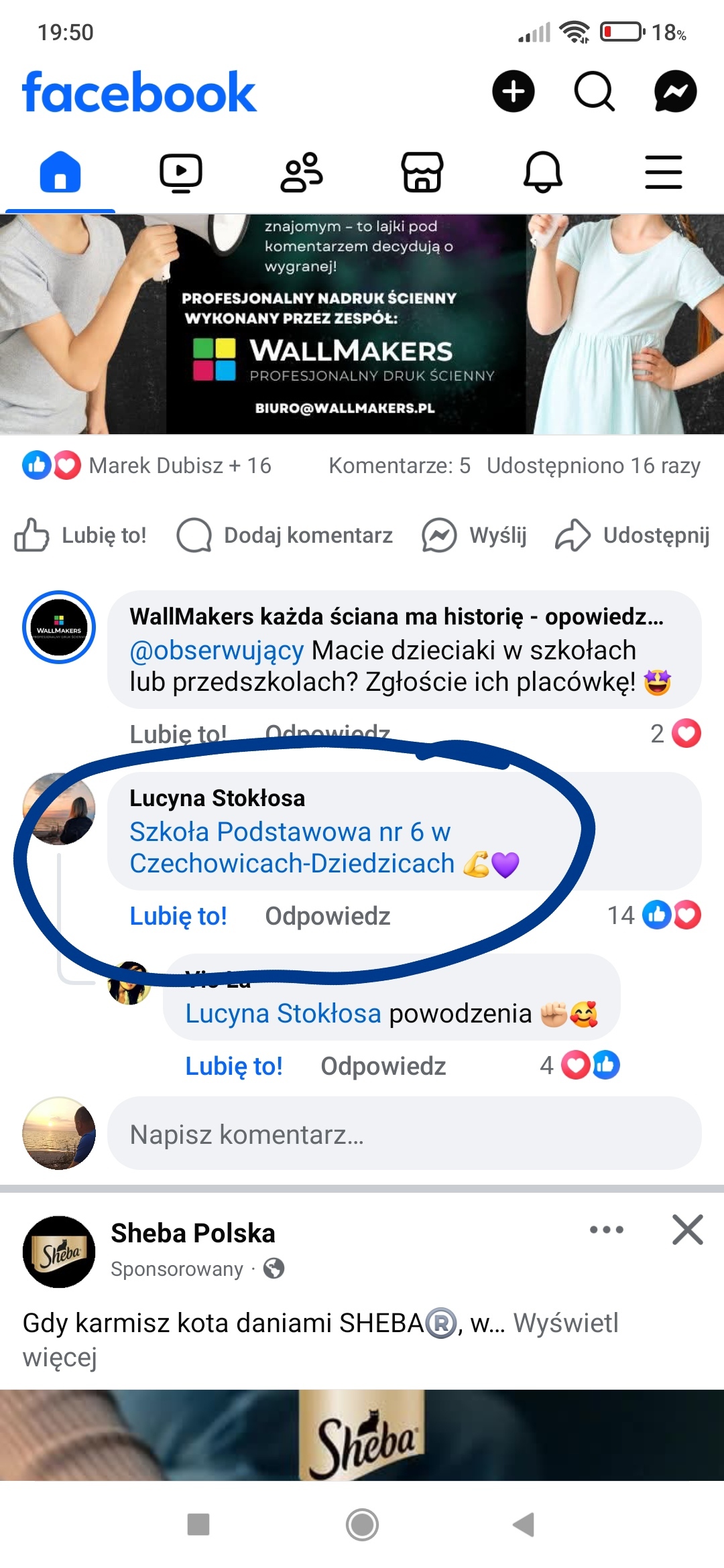
Task: Share the post with Udostępnij
Action: pyautogui.click(x=632, y=535)
